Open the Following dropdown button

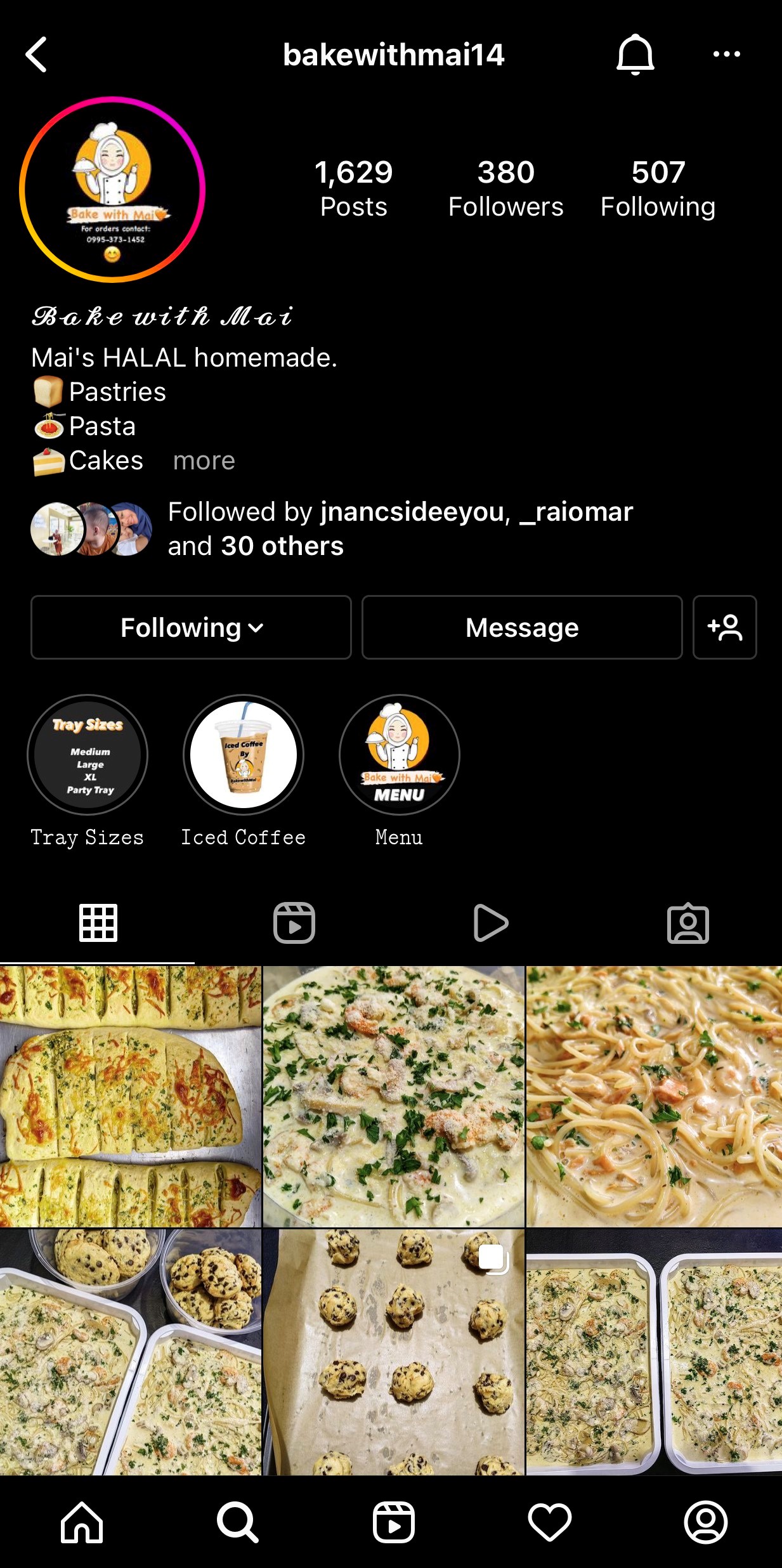point(191,627)
